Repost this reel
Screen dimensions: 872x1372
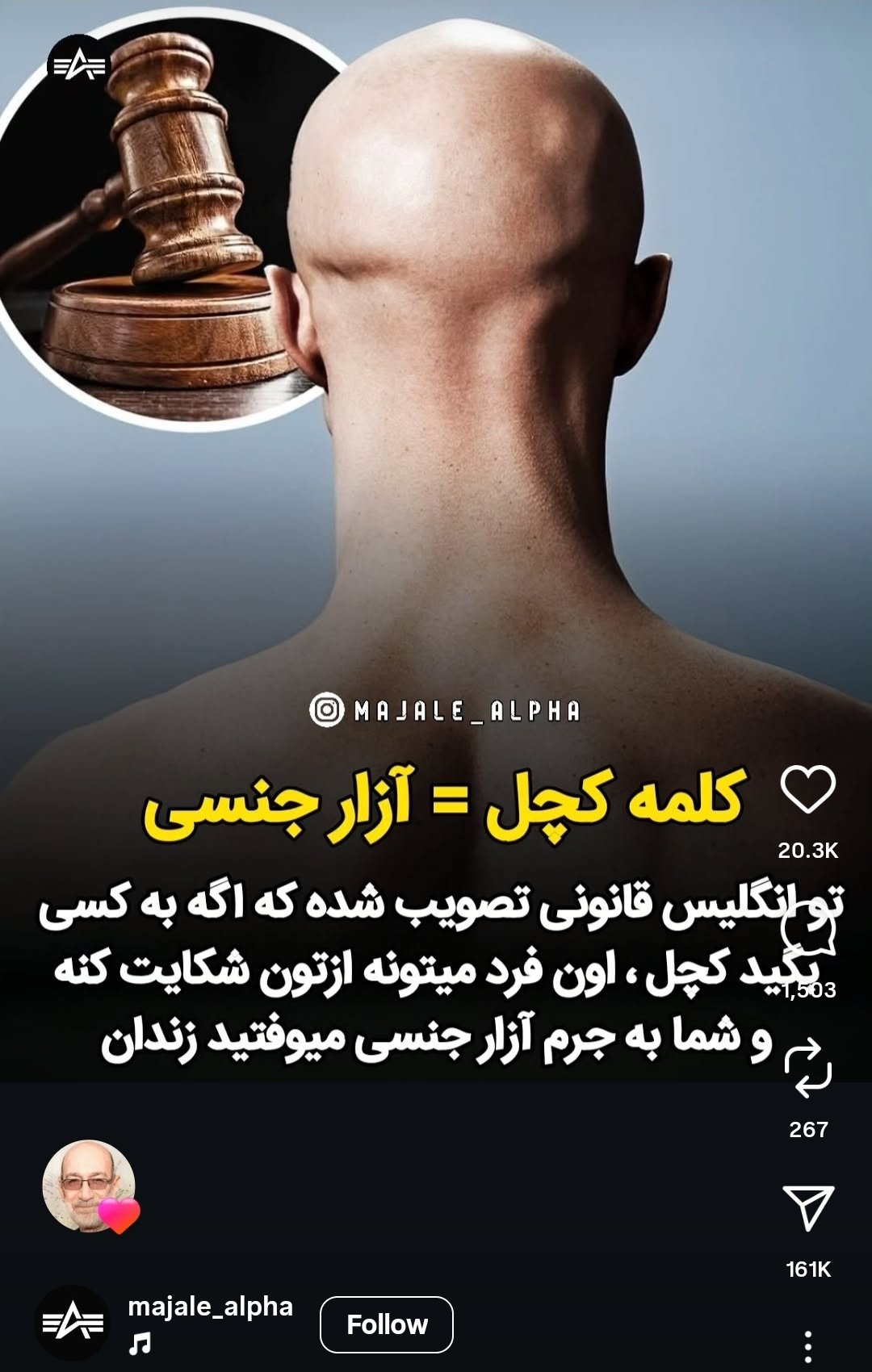(807, 1069)
